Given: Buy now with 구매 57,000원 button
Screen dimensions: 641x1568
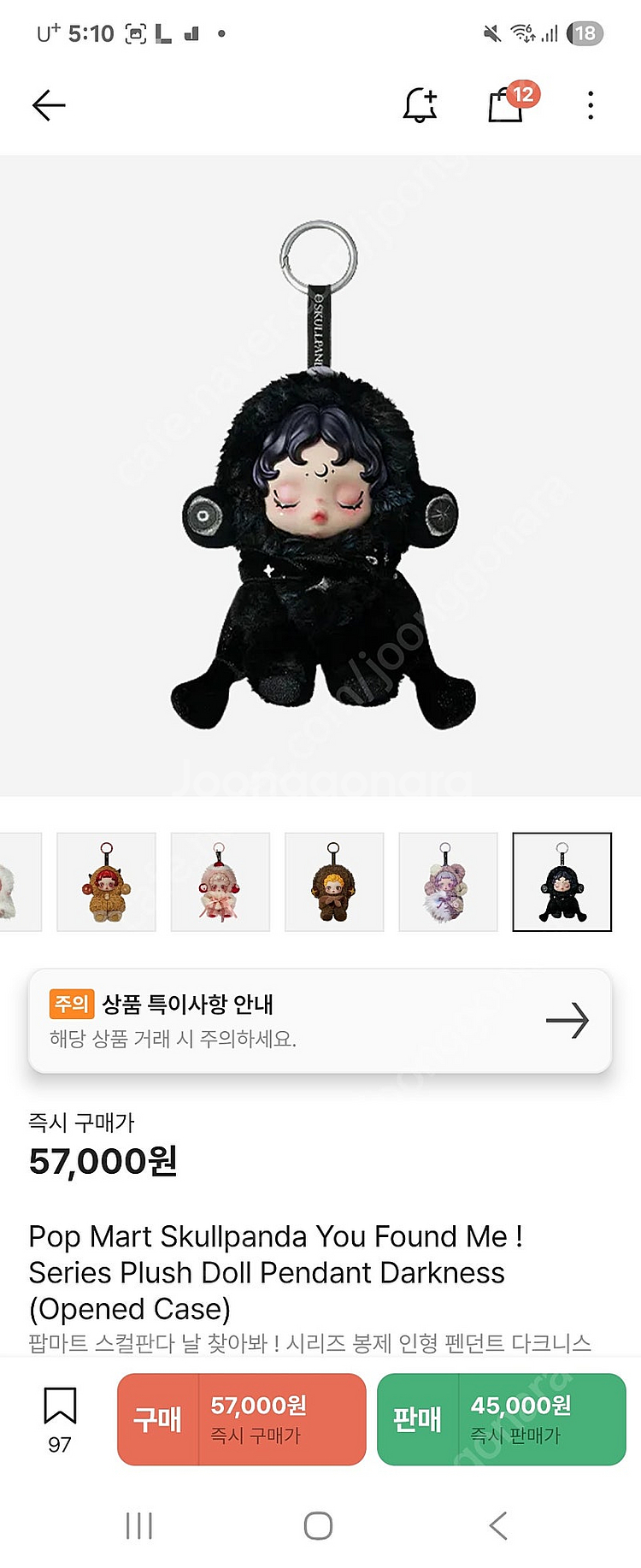Looking at the screenshot, I should click(x=242, y=1419).
